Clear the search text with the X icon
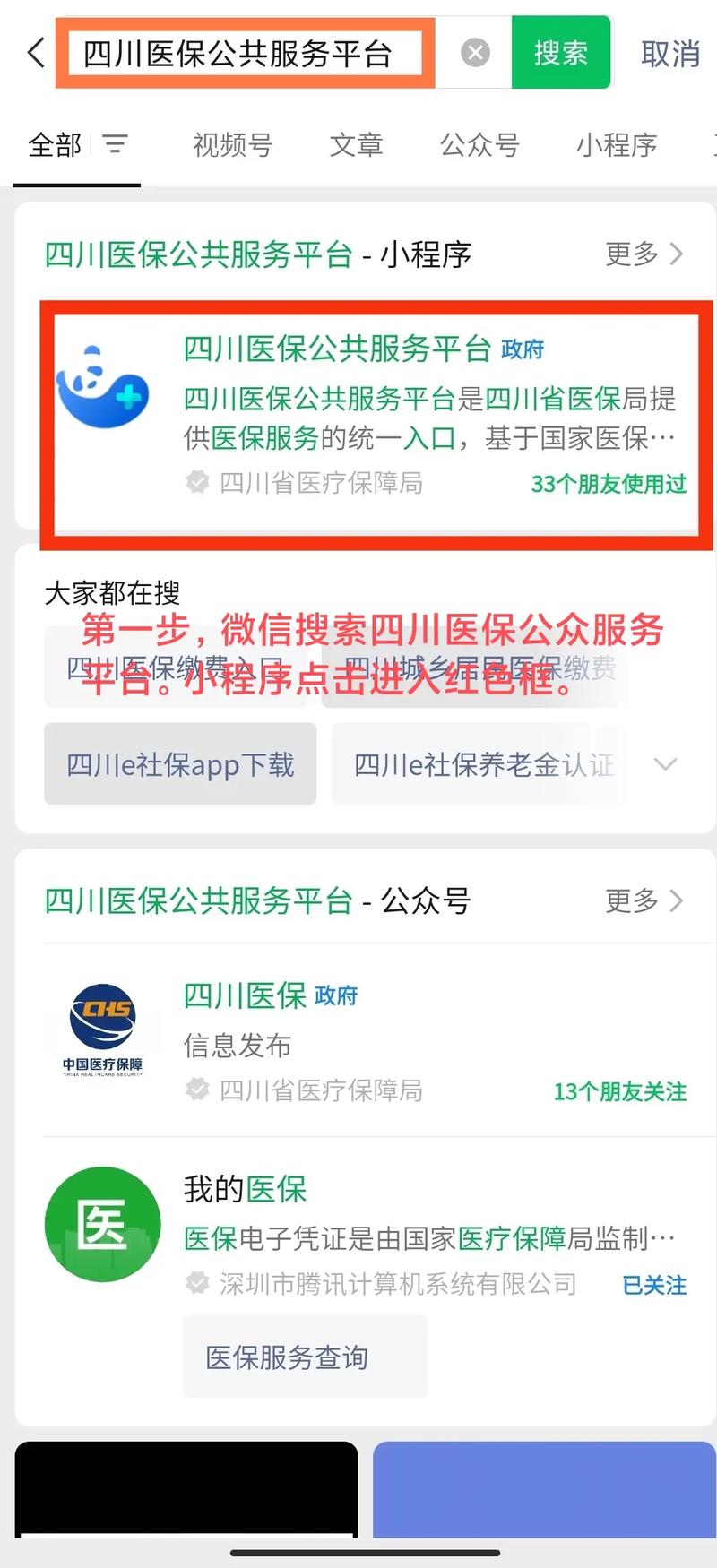This screenshot has width=717, height=1568. 475,53
